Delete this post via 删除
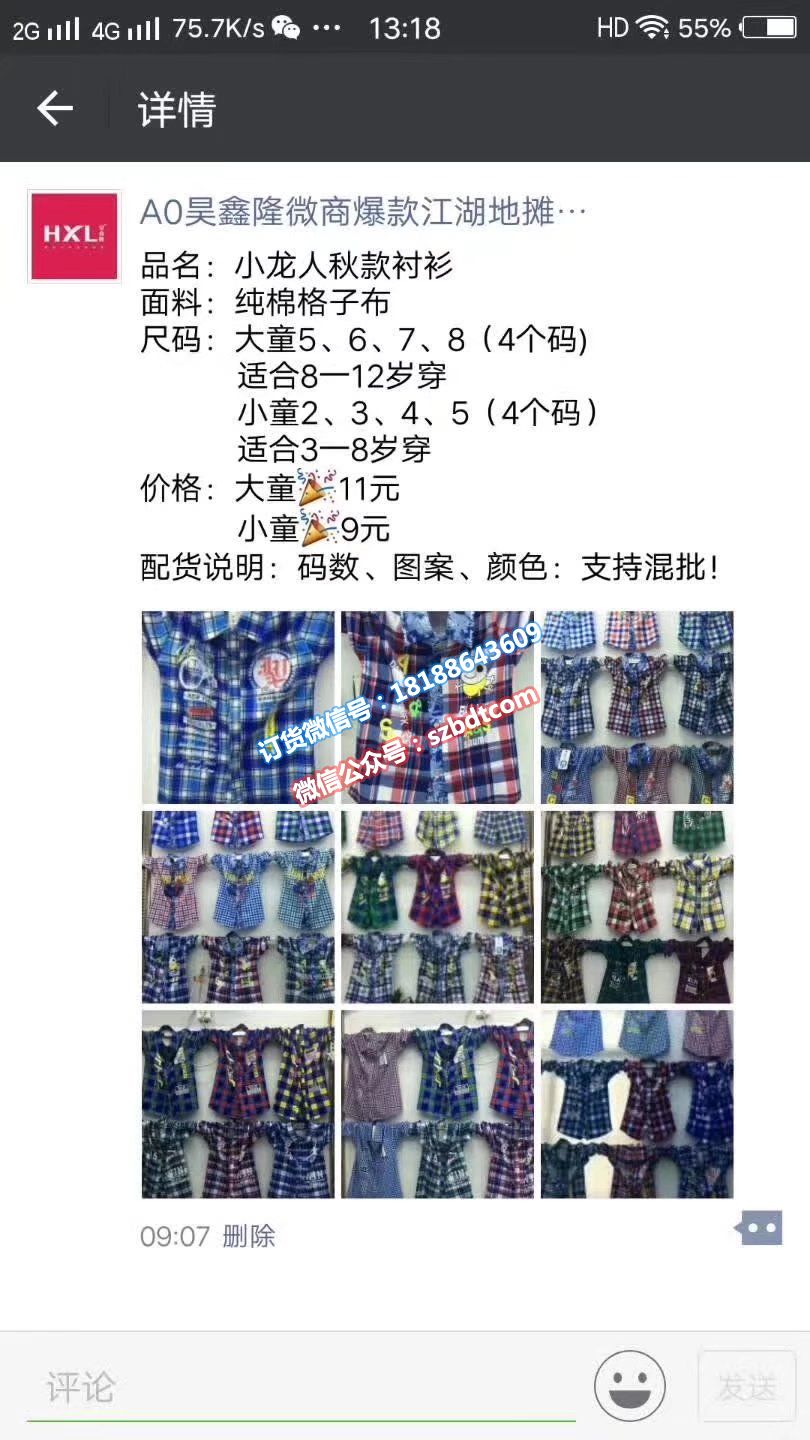Screen dimensions: 810x1440 (248, 1236)
